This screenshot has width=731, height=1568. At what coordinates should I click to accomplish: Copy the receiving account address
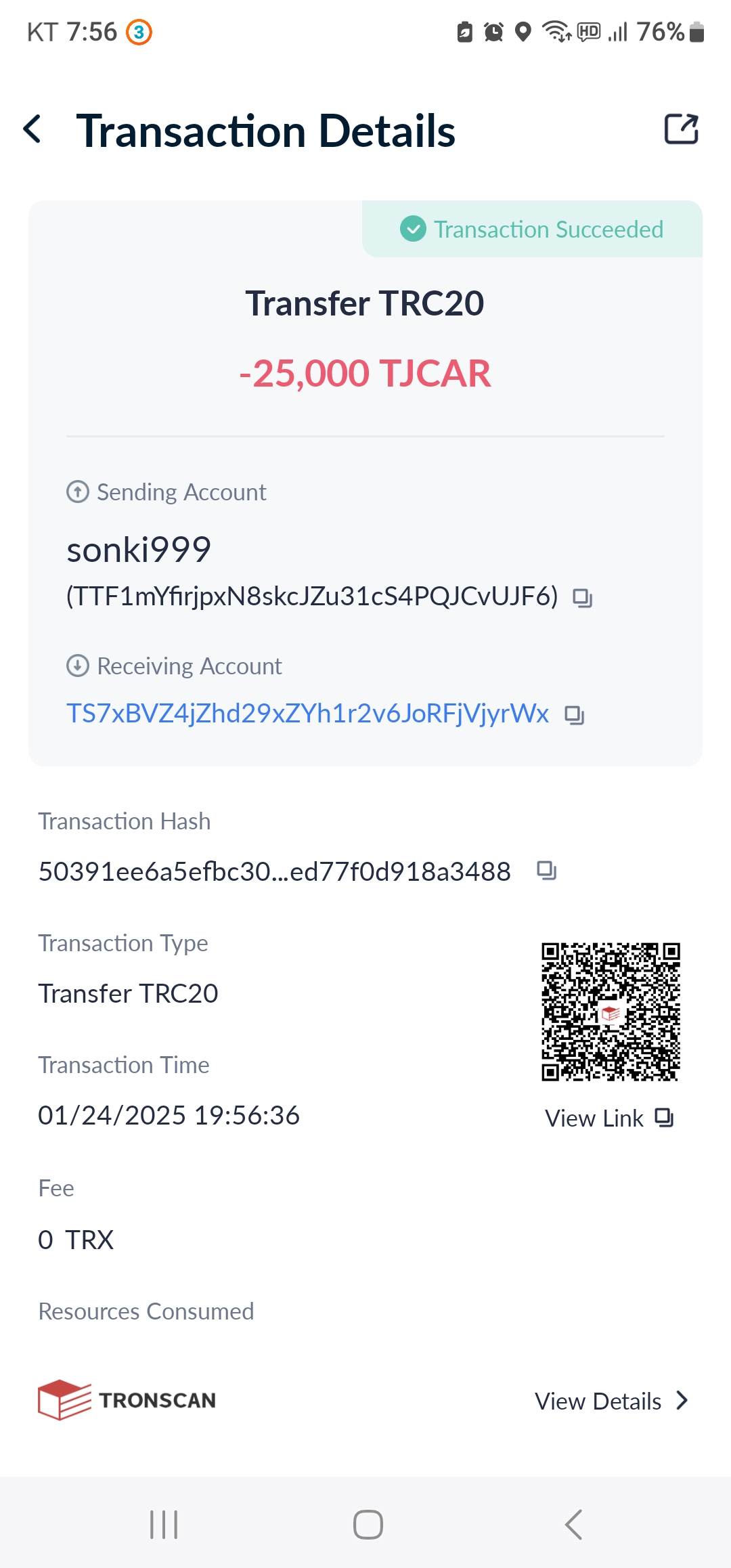tap(575, 715)
